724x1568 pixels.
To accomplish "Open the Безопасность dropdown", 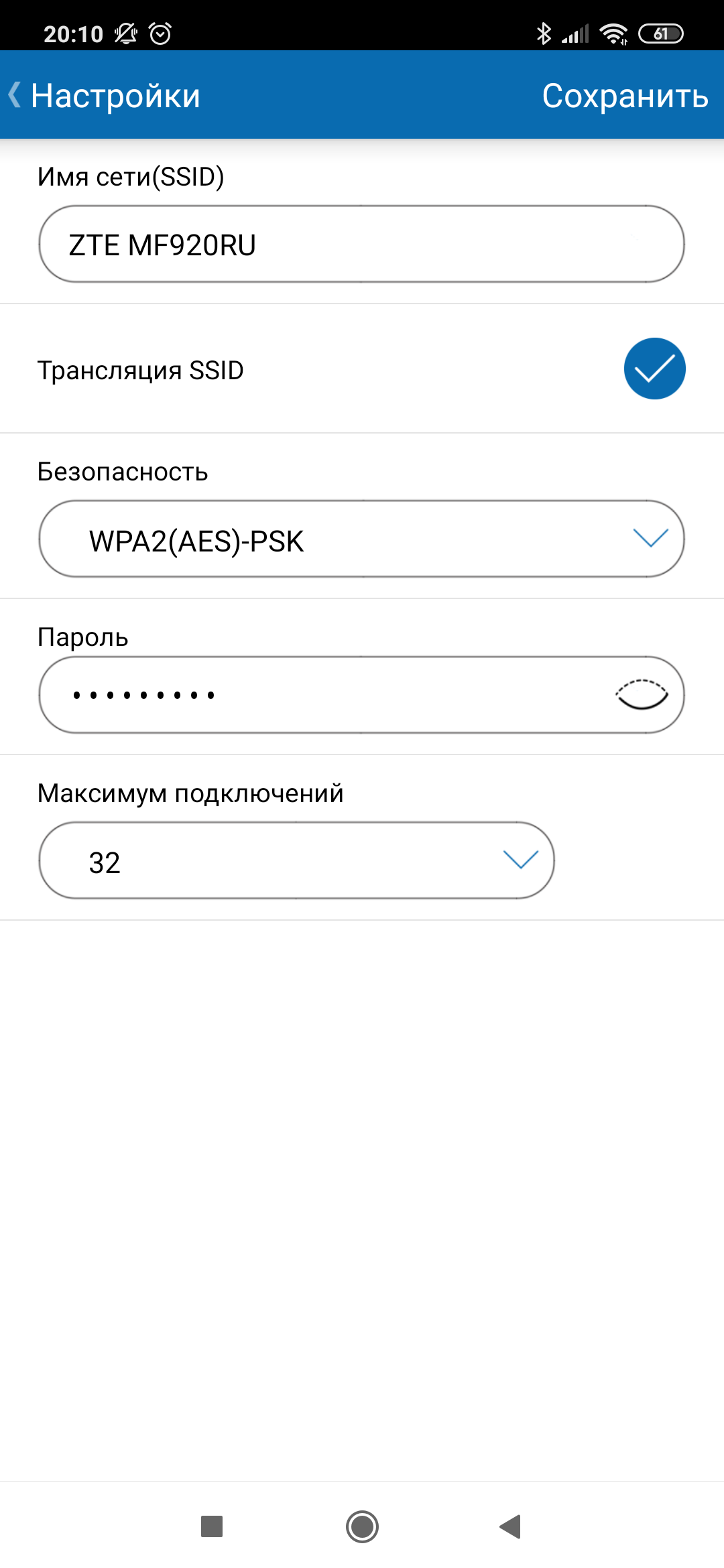I will 361,539.
